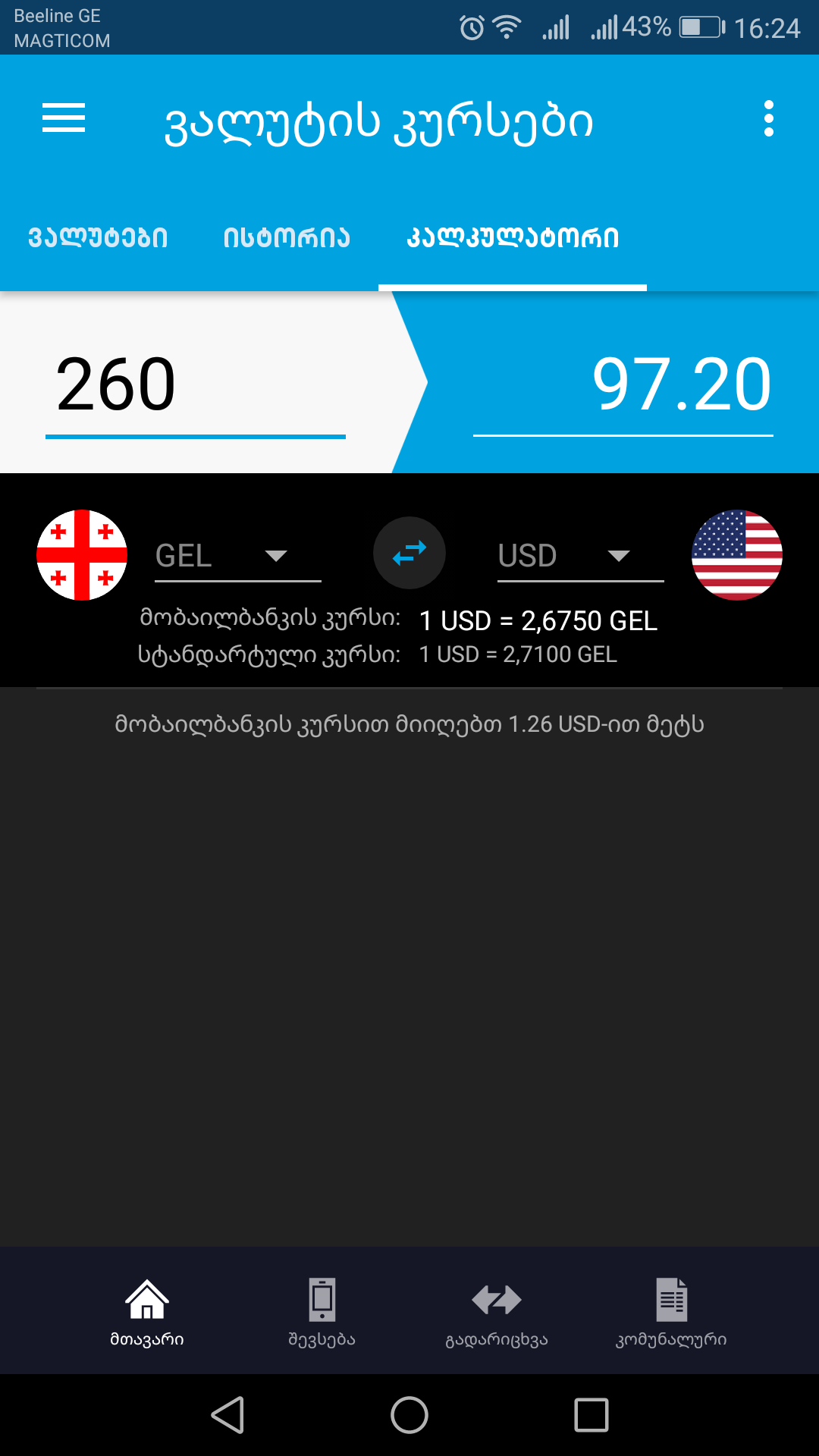Expand the USD currency dropdown
This screenshot has width=819, height=1456.
coord(580,557)
